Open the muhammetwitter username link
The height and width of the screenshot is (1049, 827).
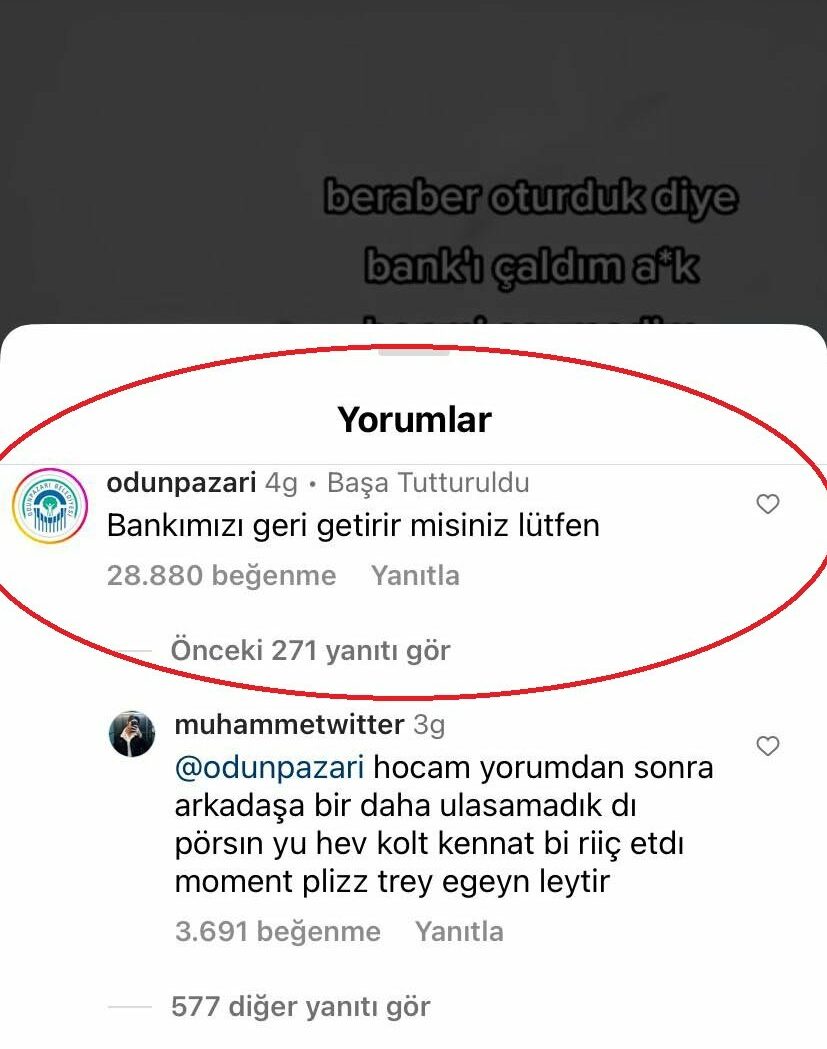pyautogui.click(x=288, y=724)
